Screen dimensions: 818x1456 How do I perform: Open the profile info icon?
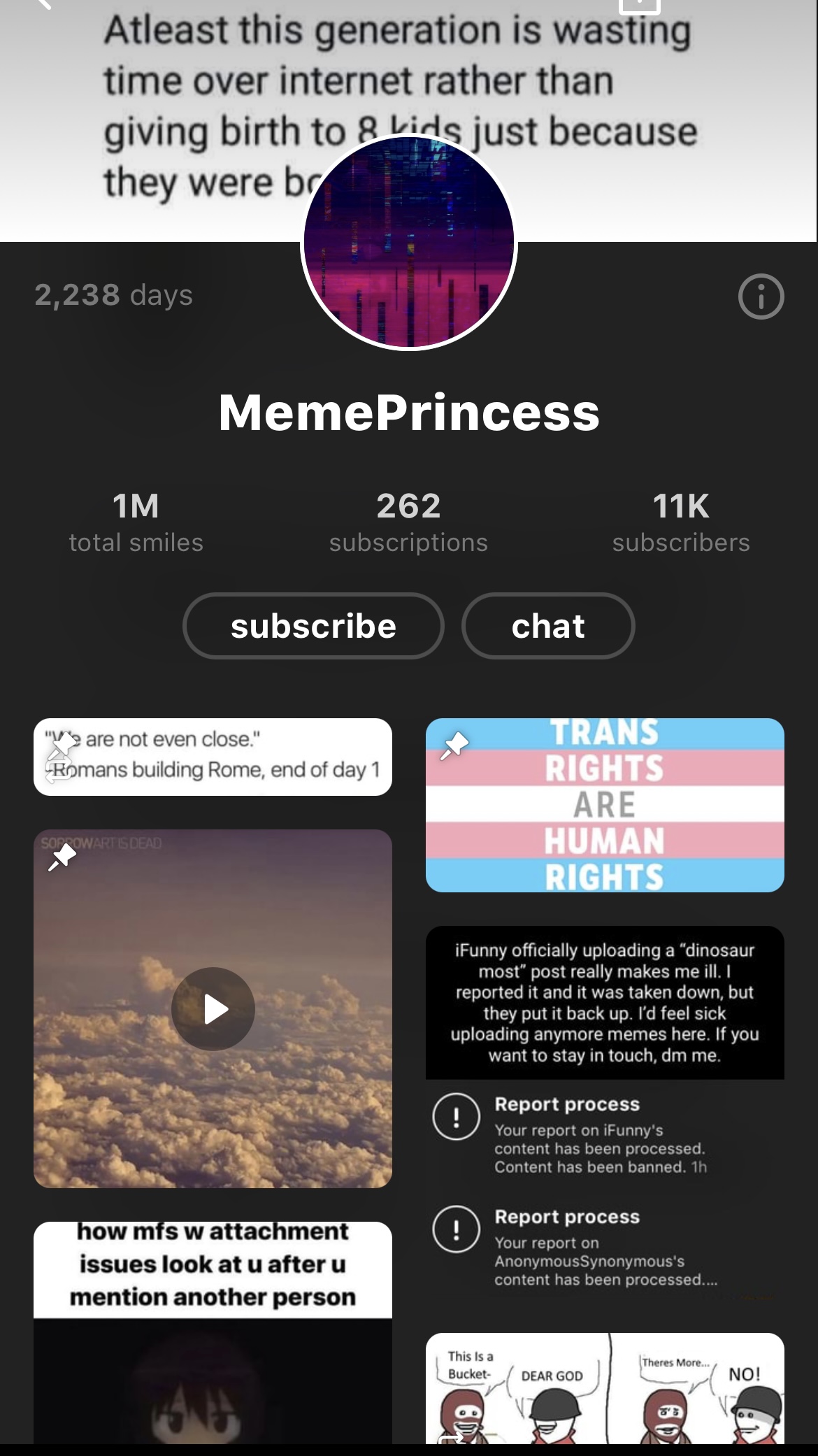coord(761,296)
